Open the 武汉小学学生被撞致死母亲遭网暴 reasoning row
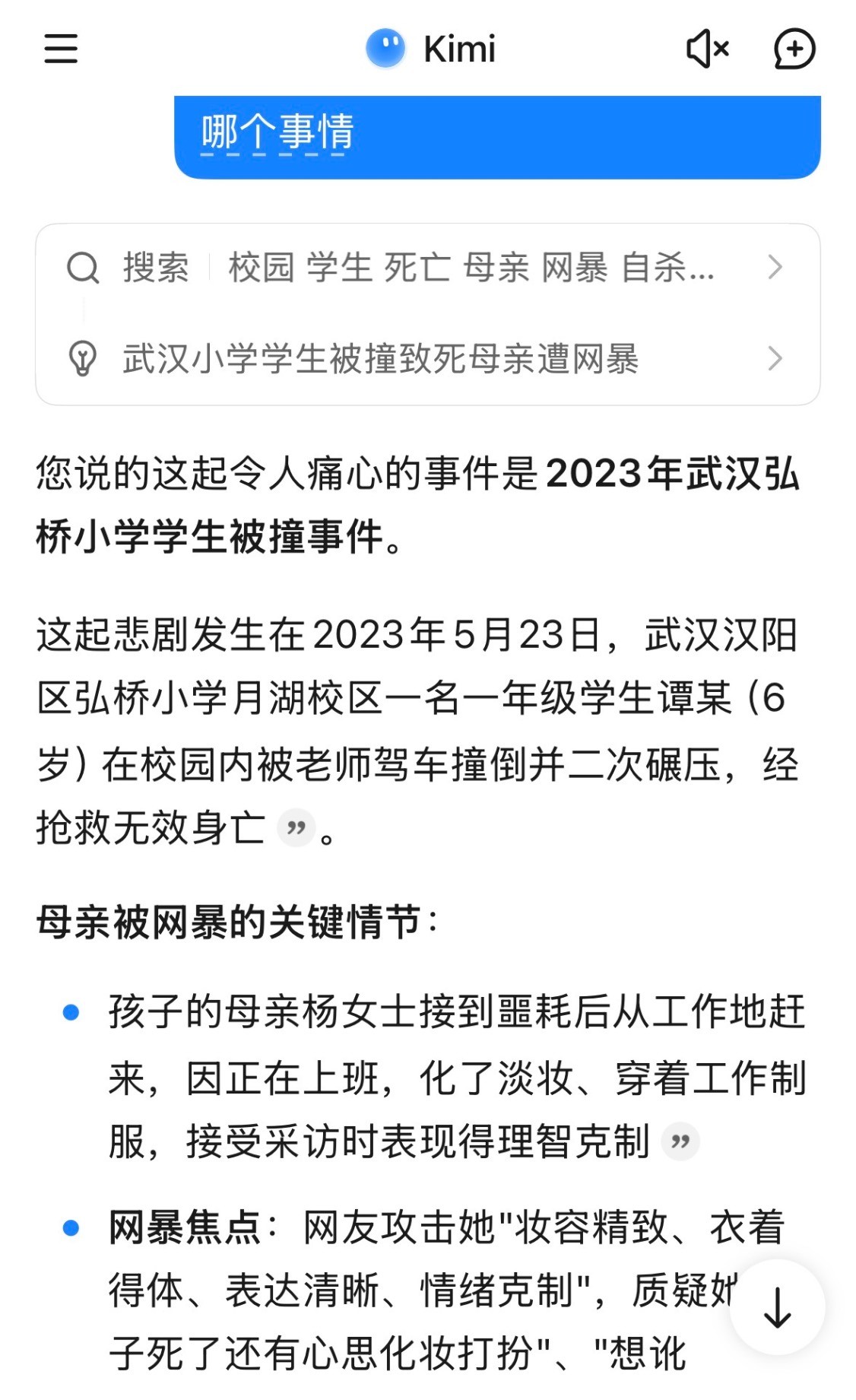Screen dimensions: 856x1400 (x=427, y=359)
